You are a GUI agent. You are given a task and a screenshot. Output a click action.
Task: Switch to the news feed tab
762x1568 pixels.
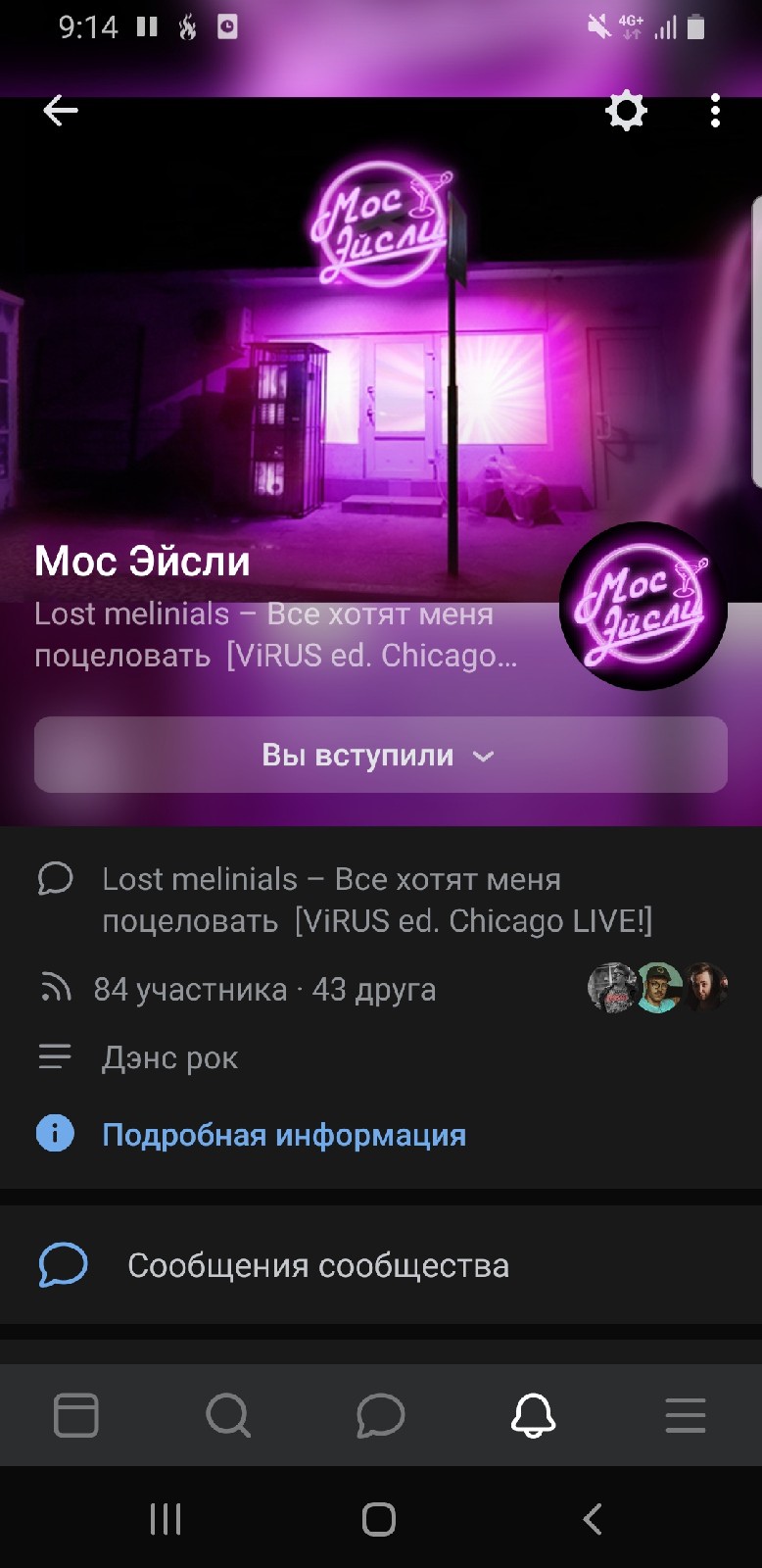pyautogui.click(x=76, y=1415)
